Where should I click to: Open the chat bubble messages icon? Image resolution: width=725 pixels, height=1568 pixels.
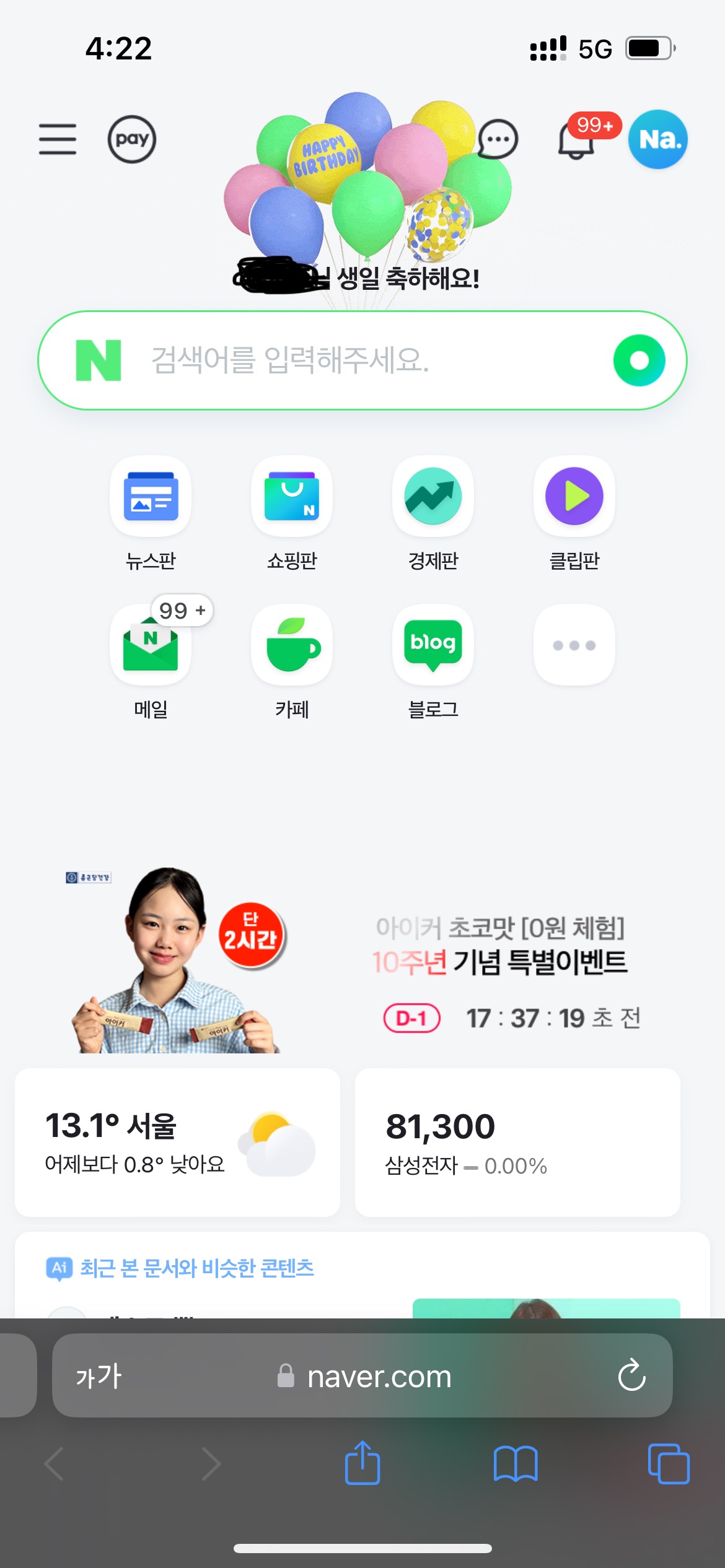tap(498, 139)
